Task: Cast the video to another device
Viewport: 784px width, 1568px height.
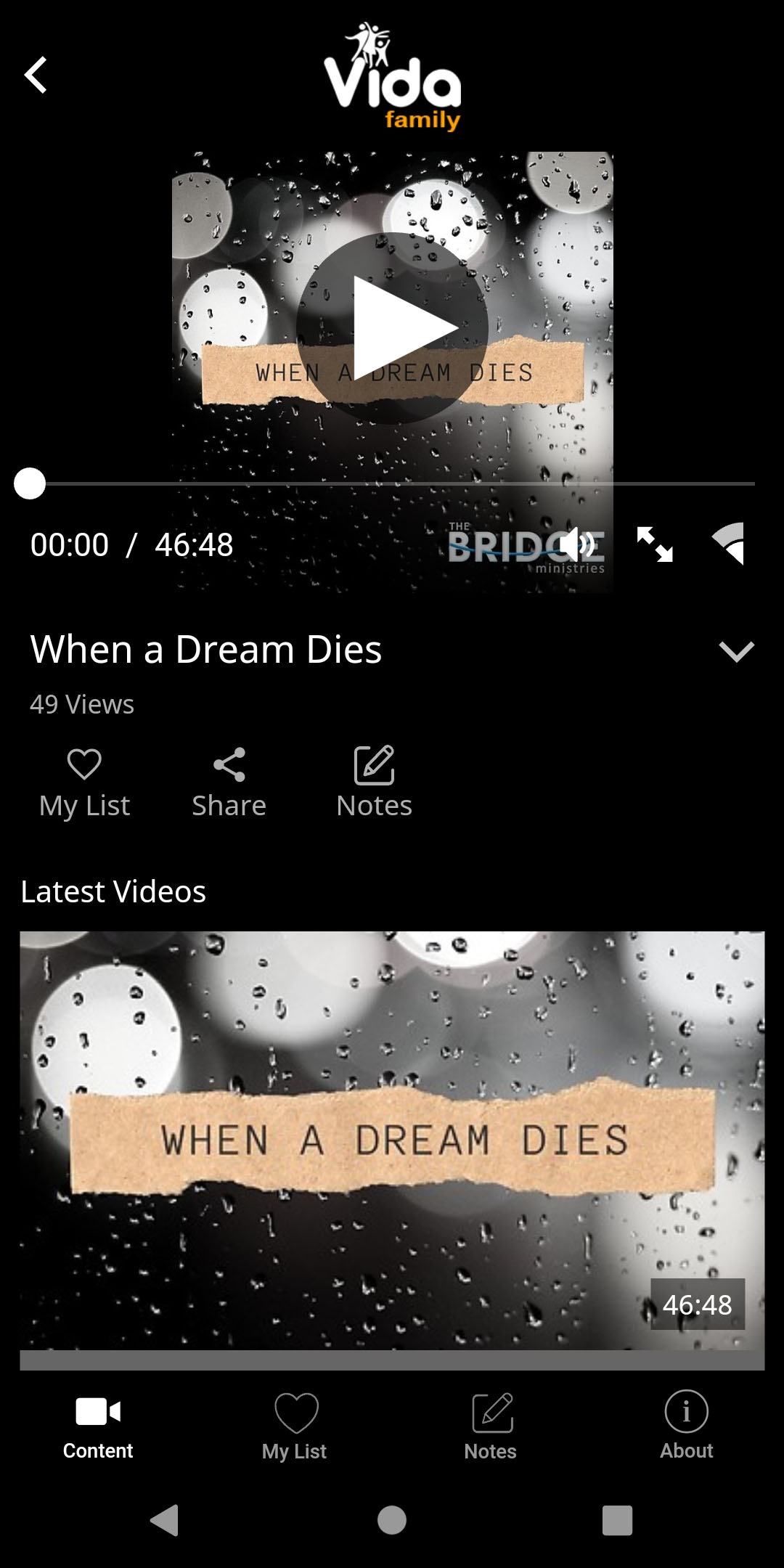Action: click(728, 544)
